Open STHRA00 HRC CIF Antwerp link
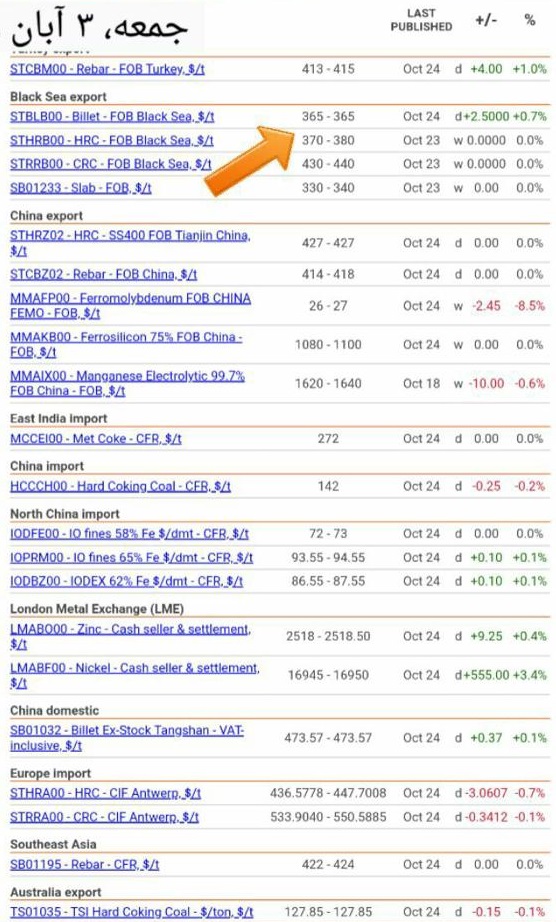Image resolution: width=556 pixels, height=922 pixels. [x=105, y=793]
